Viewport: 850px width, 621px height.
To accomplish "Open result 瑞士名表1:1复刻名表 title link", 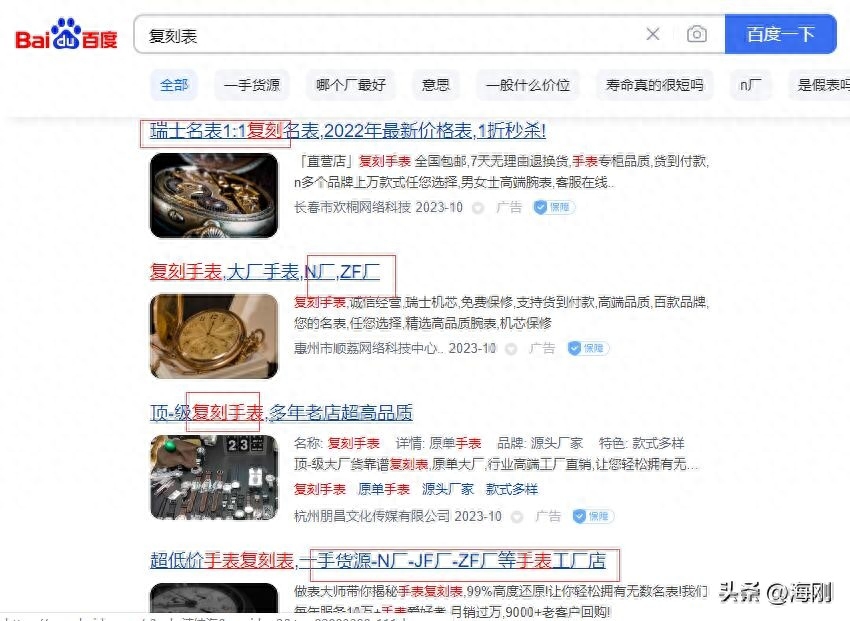I will (x=347, y=131).
